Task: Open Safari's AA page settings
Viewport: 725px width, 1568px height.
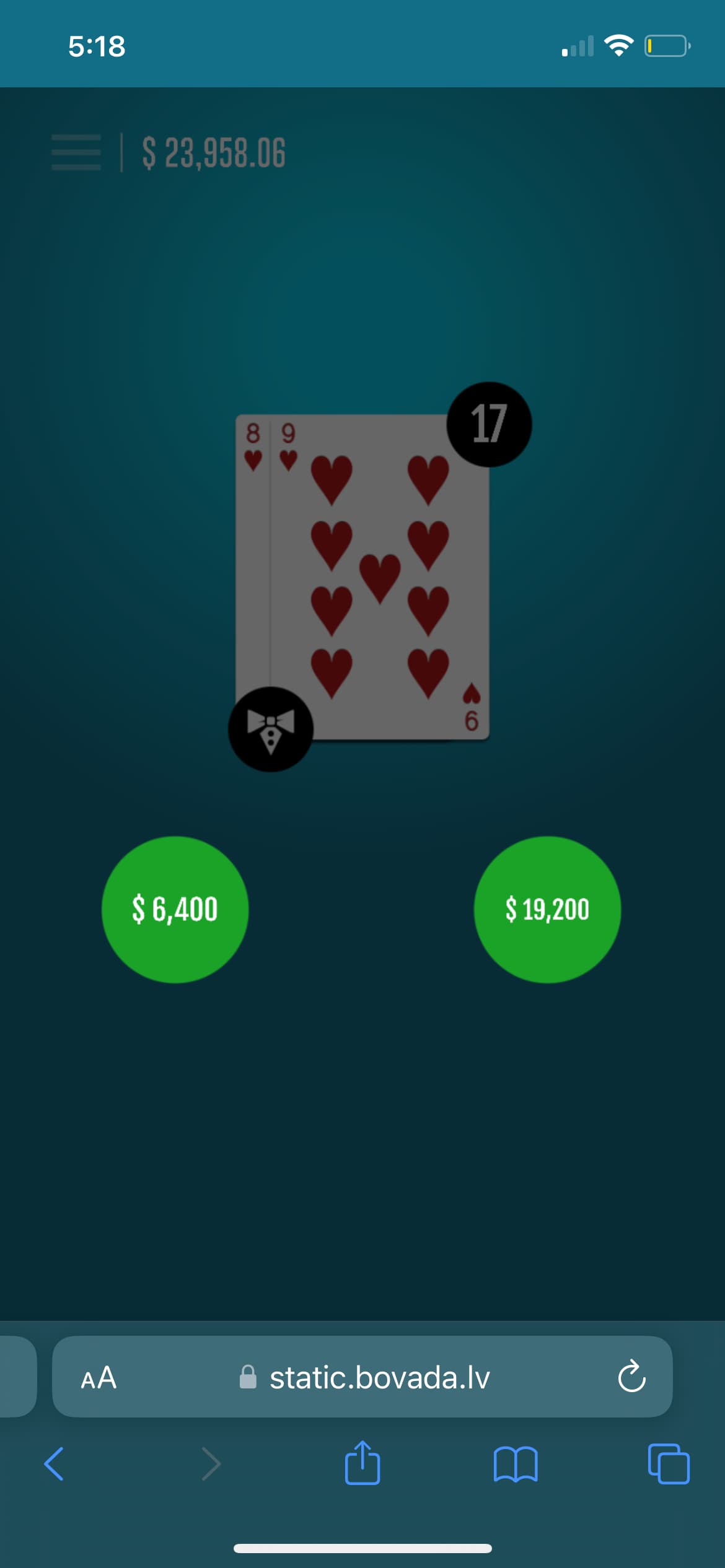Action: coord(99,1377)
